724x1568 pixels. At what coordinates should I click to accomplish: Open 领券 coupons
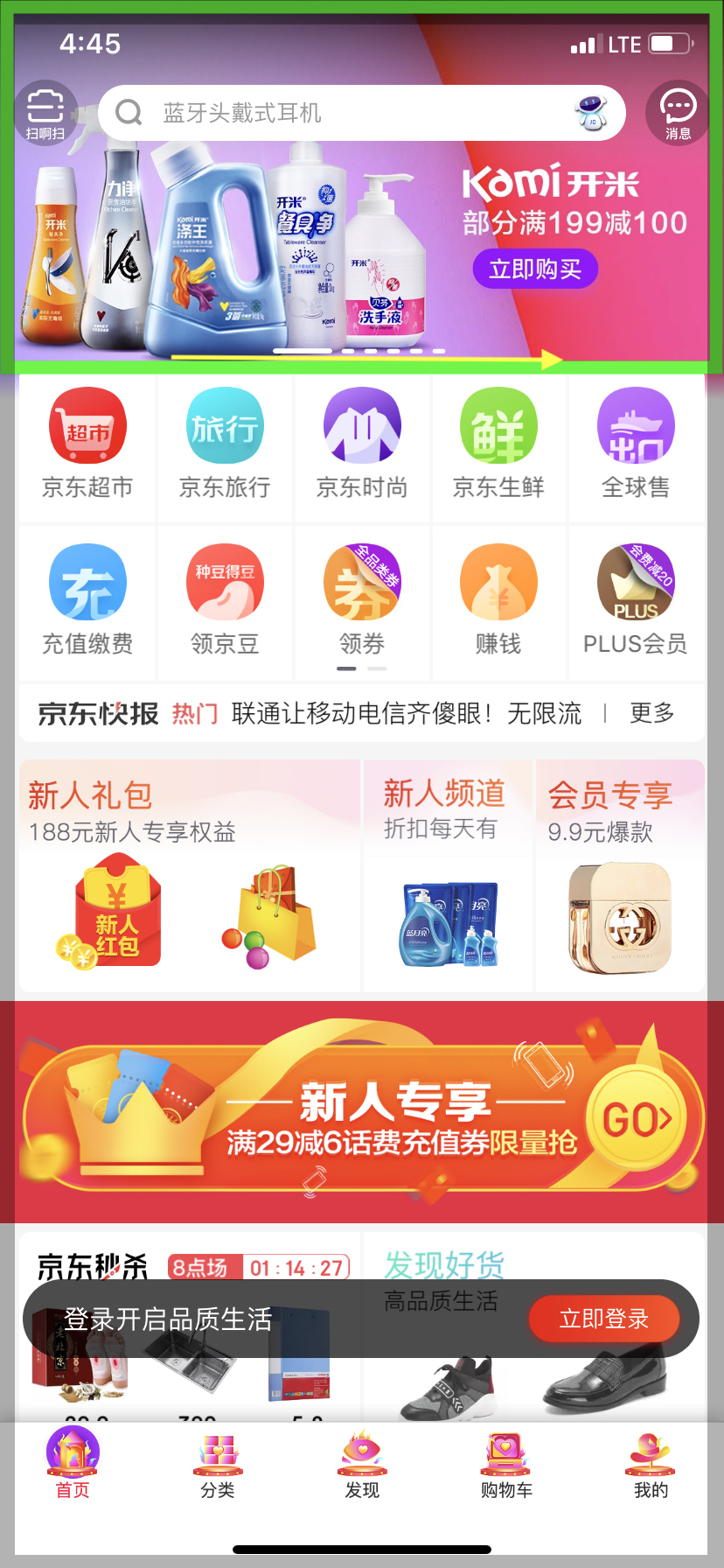[362, 600]
